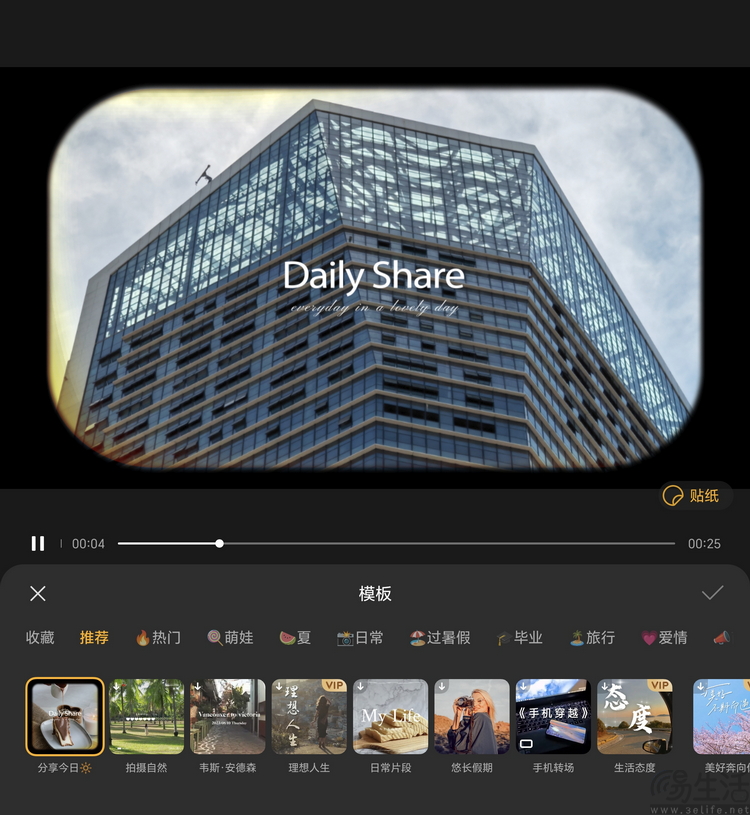This screenshot has height=815, width=750.
Task: Open the 爱情 category tab
Action: pos(665,637)
